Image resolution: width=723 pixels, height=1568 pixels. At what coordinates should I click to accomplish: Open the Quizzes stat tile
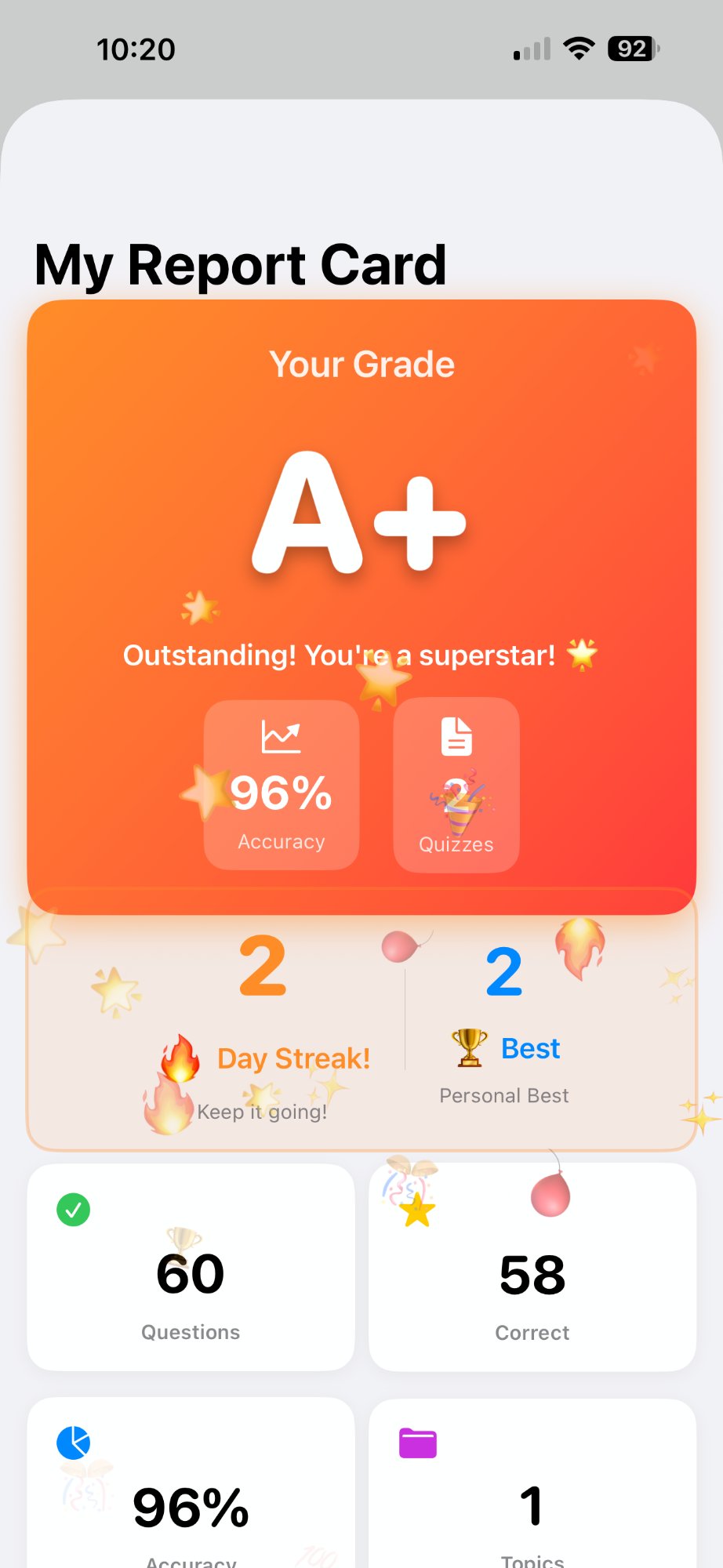(x=456, y=784)
